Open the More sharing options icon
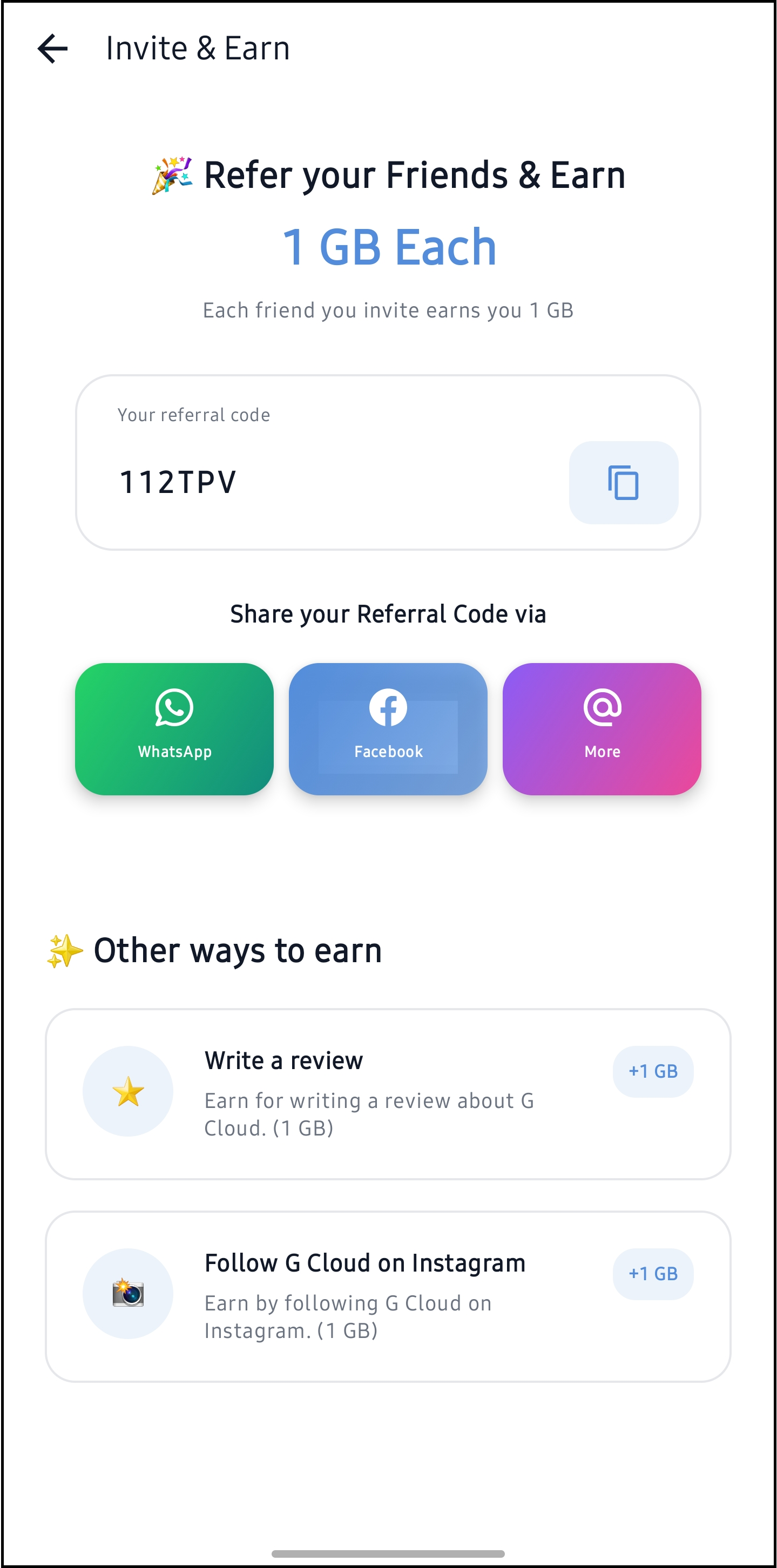Screen dimensions: 777x1568 click(601, 708)
